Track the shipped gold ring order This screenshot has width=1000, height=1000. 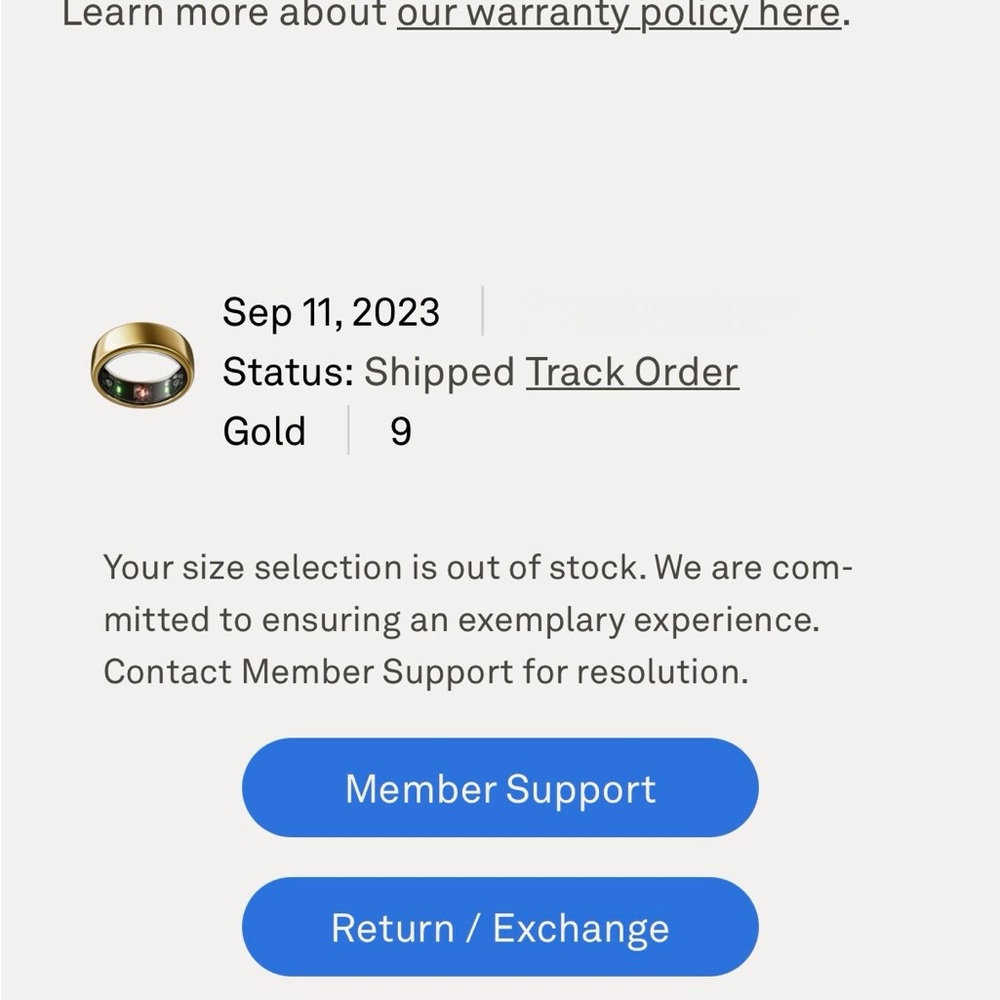click(x=632, y=372)
